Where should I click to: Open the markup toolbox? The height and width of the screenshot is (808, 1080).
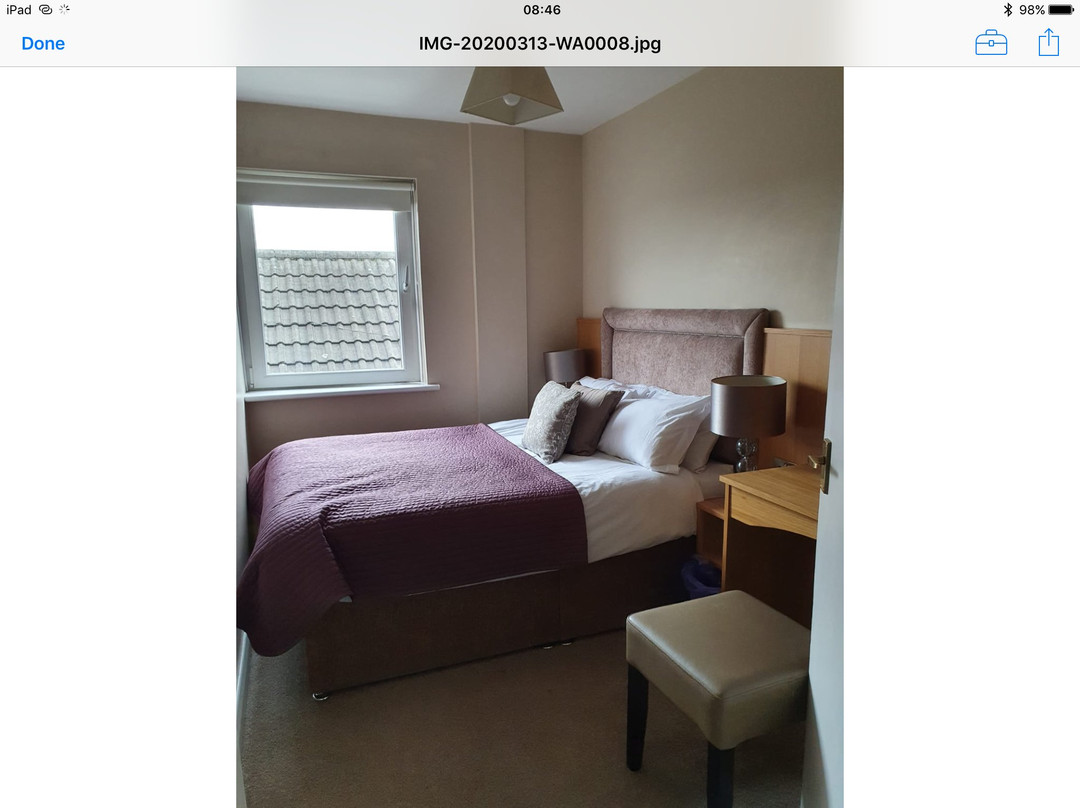pyautogui.click(x=991, y=43)
